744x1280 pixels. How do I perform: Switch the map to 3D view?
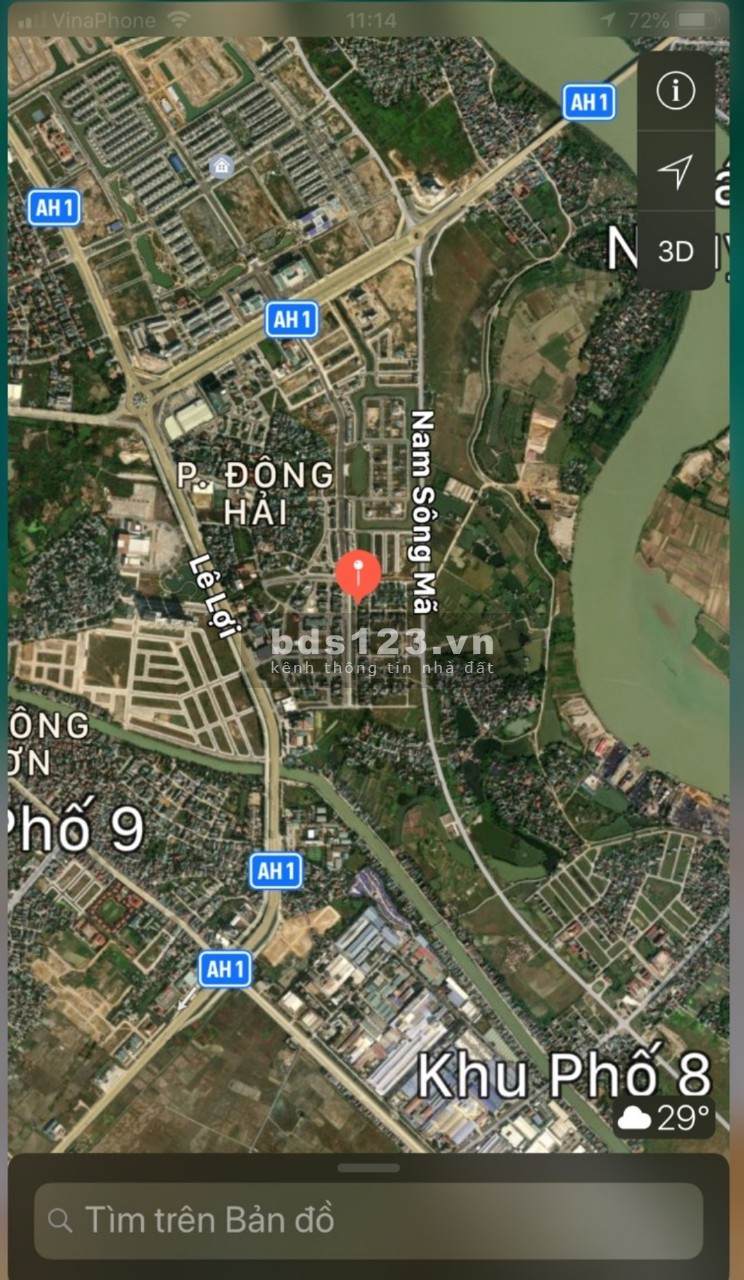(x=675, y=251)
